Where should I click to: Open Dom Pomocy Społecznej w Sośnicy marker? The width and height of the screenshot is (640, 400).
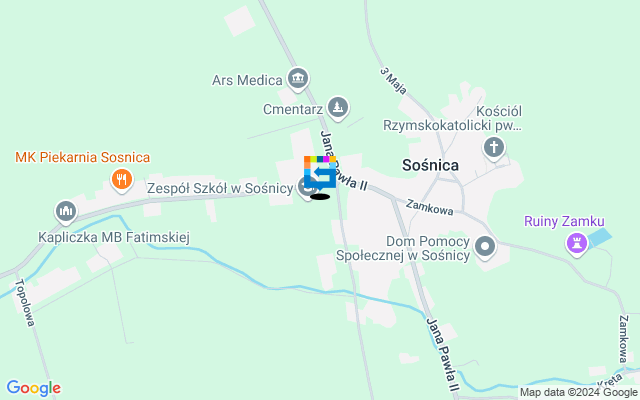tap(486, 247)
